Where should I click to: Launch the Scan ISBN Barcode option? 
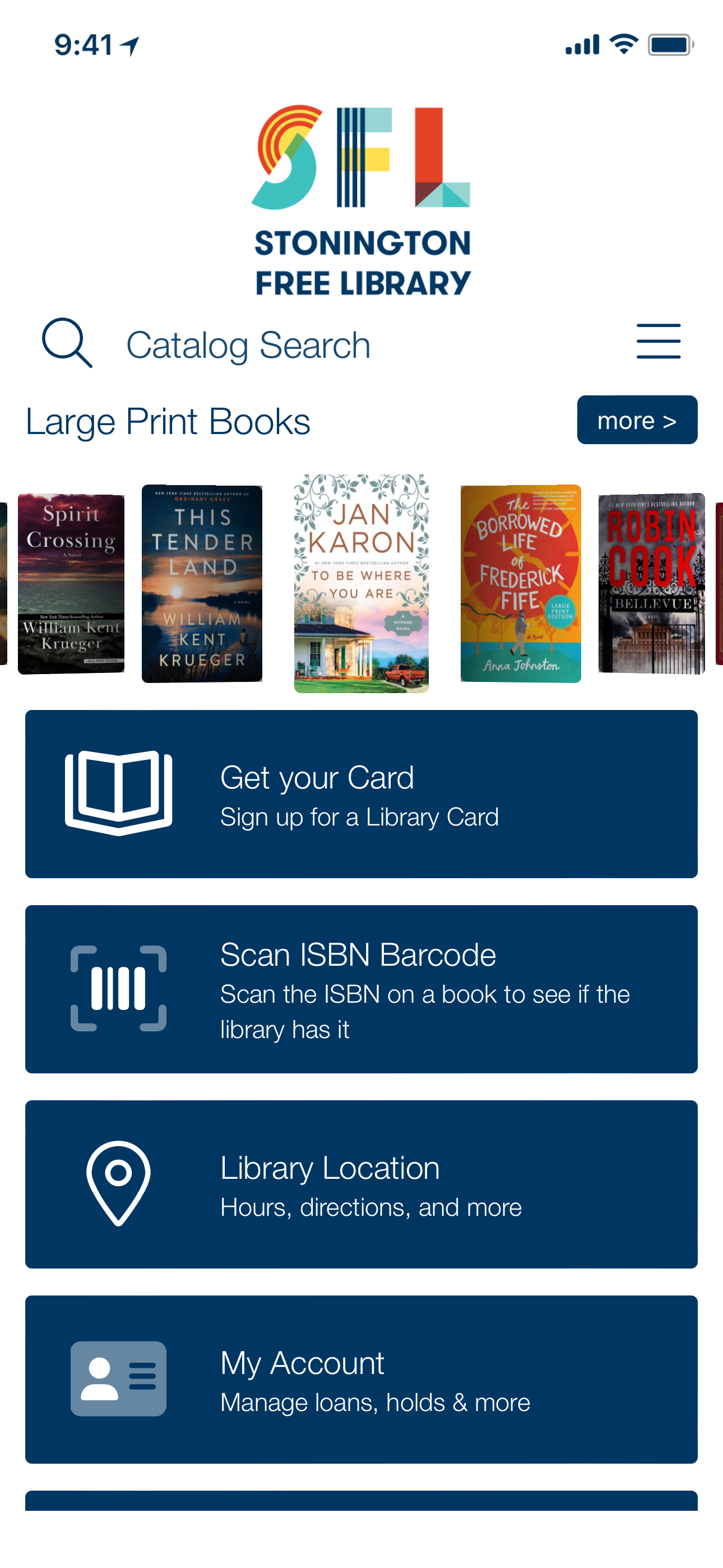pos(361,989)
